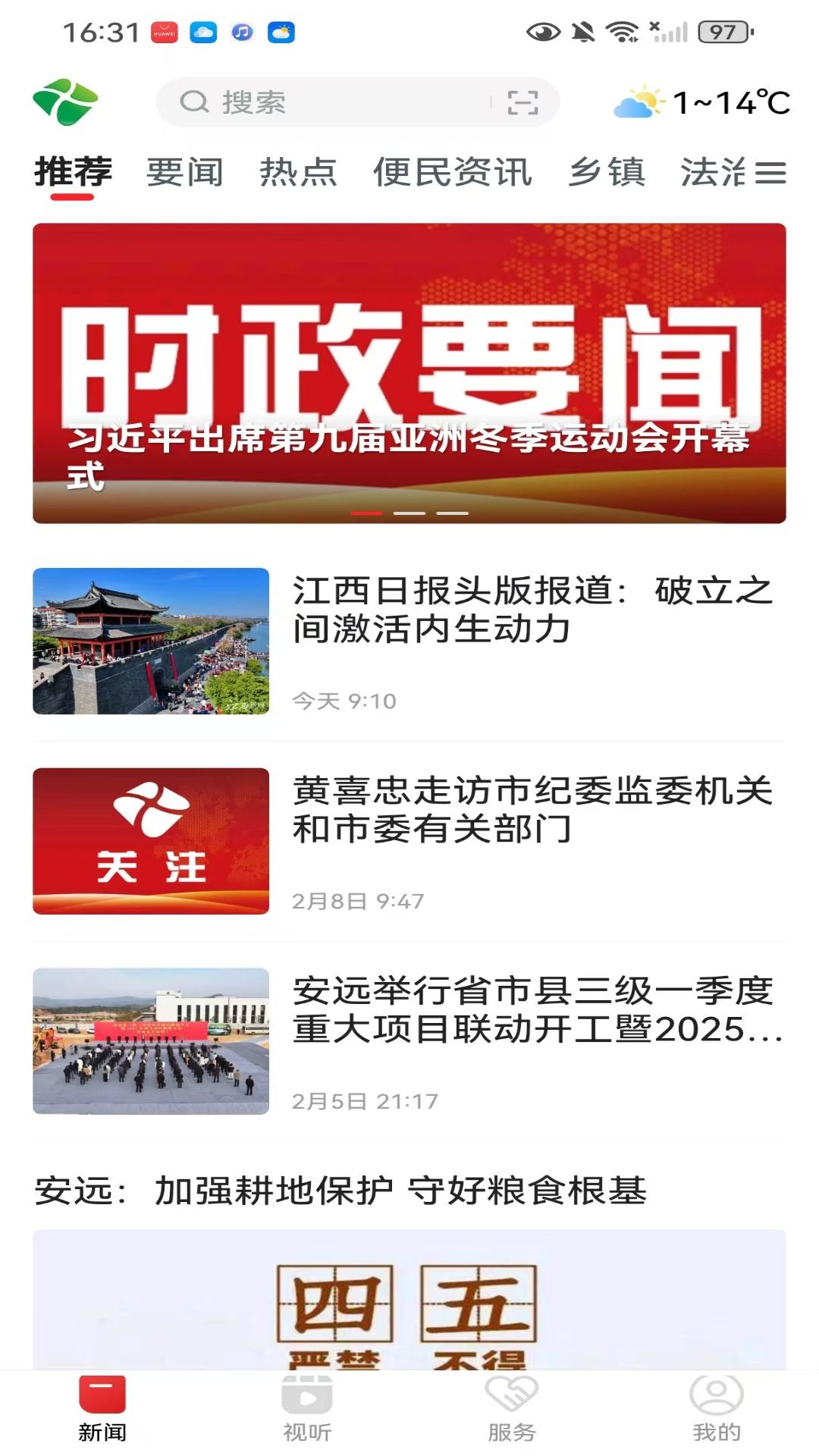The width and height of the screenshot is (819, 1456).
Task: Select the 乡镇 channel
Action: (608, 172)
